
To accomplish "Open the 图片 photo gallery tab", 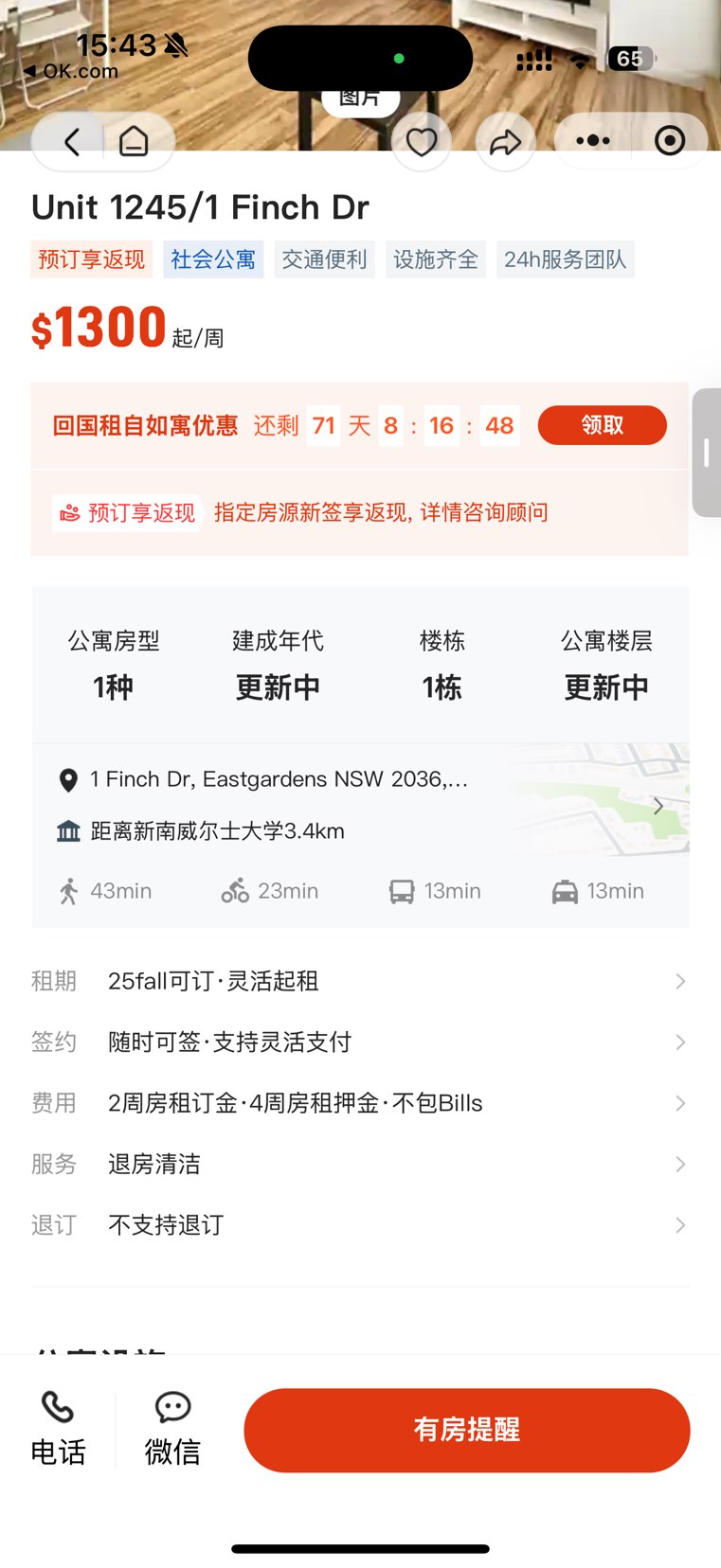I will [x=360, y=98].
